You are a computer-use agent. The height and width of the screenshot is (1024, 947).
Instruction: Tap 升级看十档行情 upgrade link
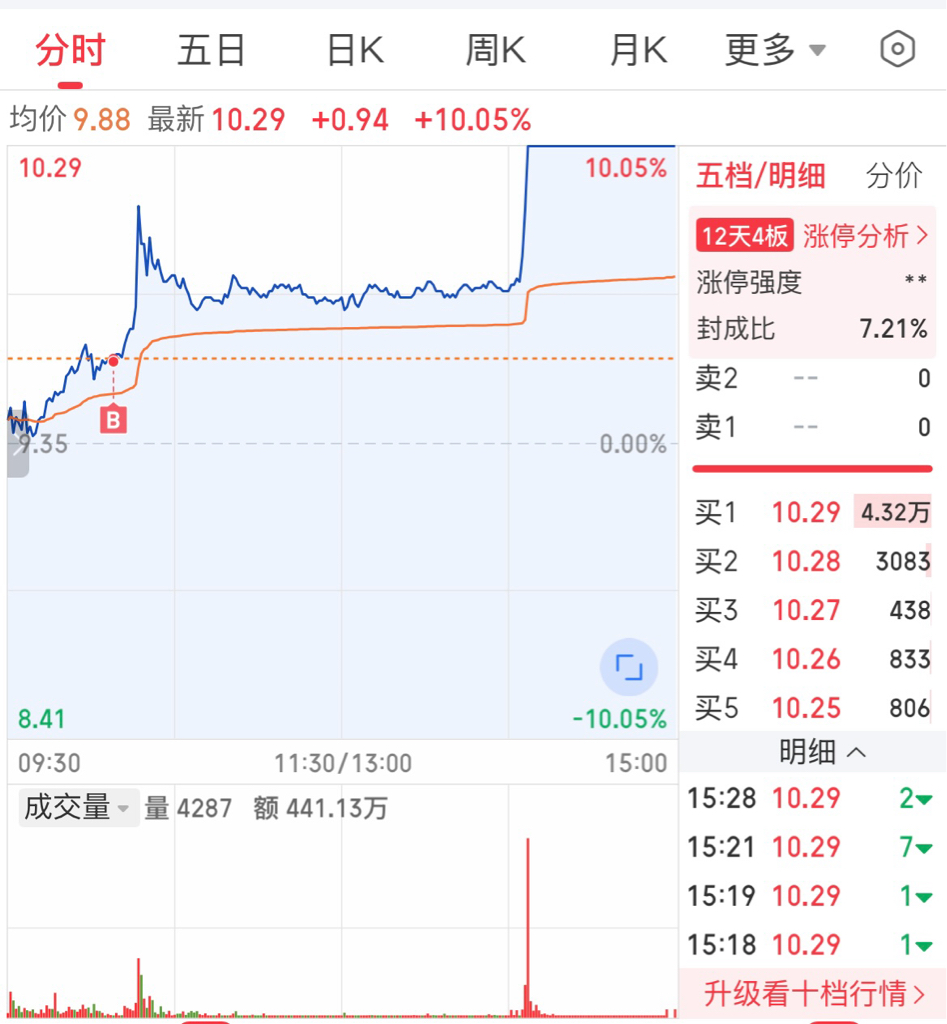pyautogui.click(x=814, y=993)
